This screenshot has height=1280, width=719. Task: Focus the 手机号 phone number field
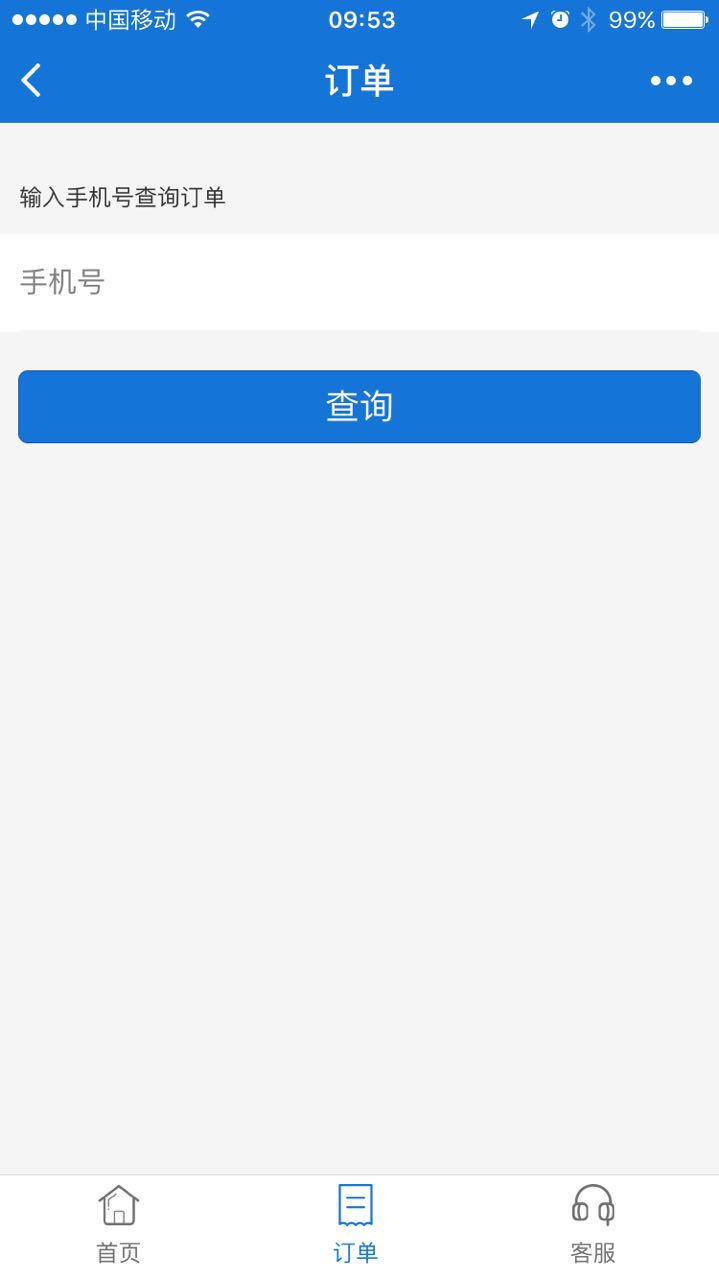point(359,283)
